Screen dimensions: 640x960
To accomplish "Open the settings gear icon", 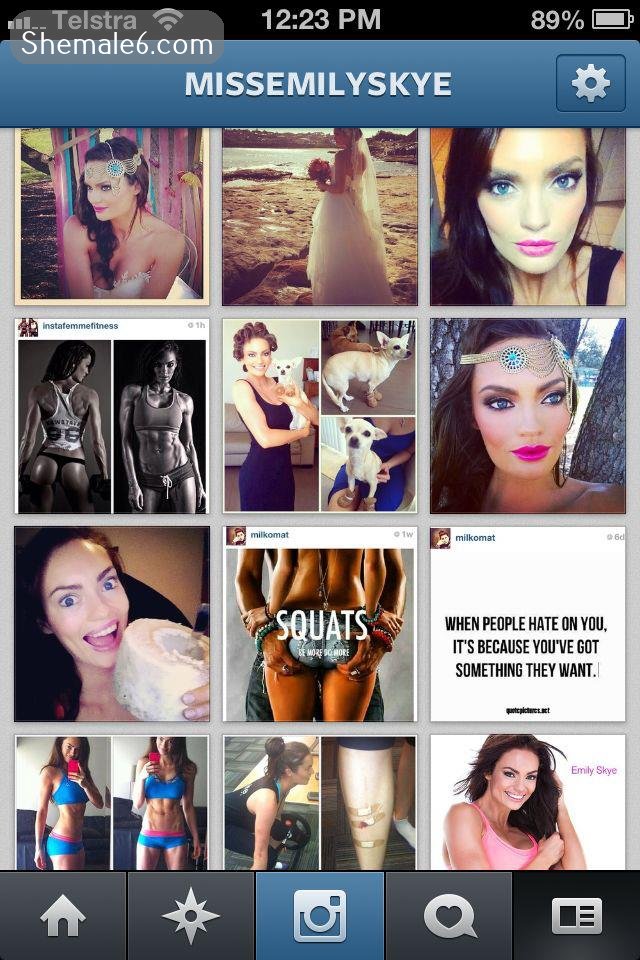I will [x=590, y=84].
